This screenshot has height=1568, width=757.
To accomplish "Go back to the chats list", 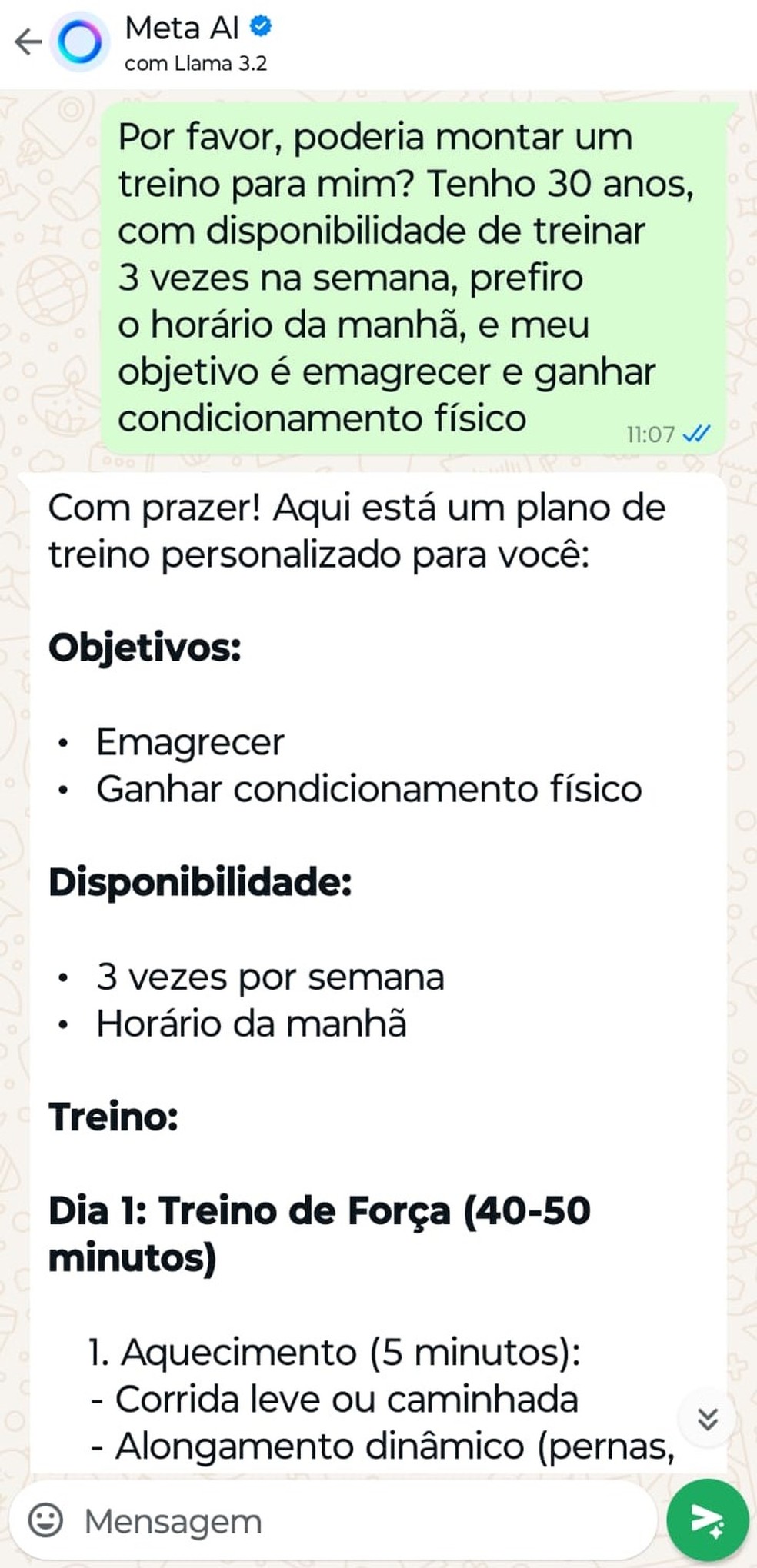I will [28, 42].
